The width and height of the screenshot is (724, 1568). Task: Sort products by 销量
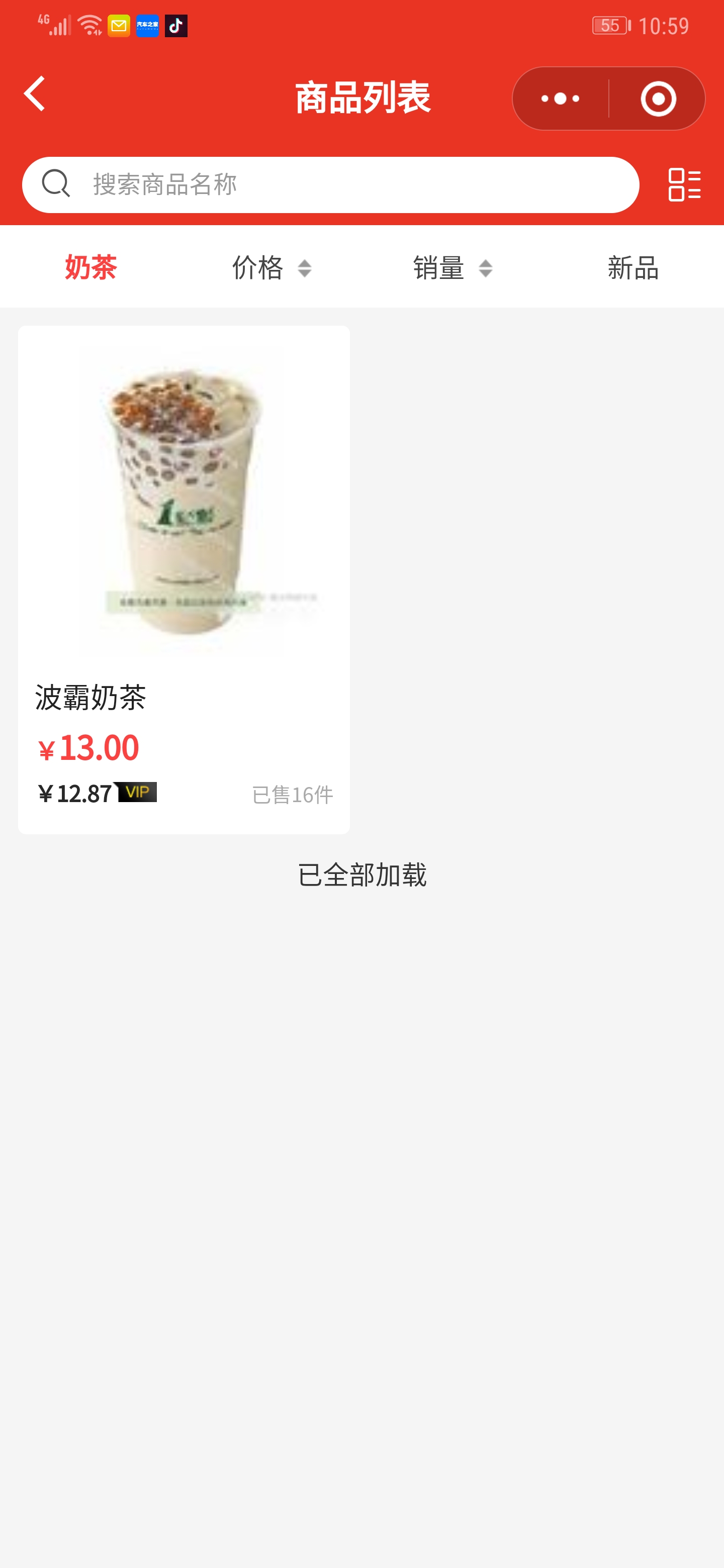coord(452,267)
